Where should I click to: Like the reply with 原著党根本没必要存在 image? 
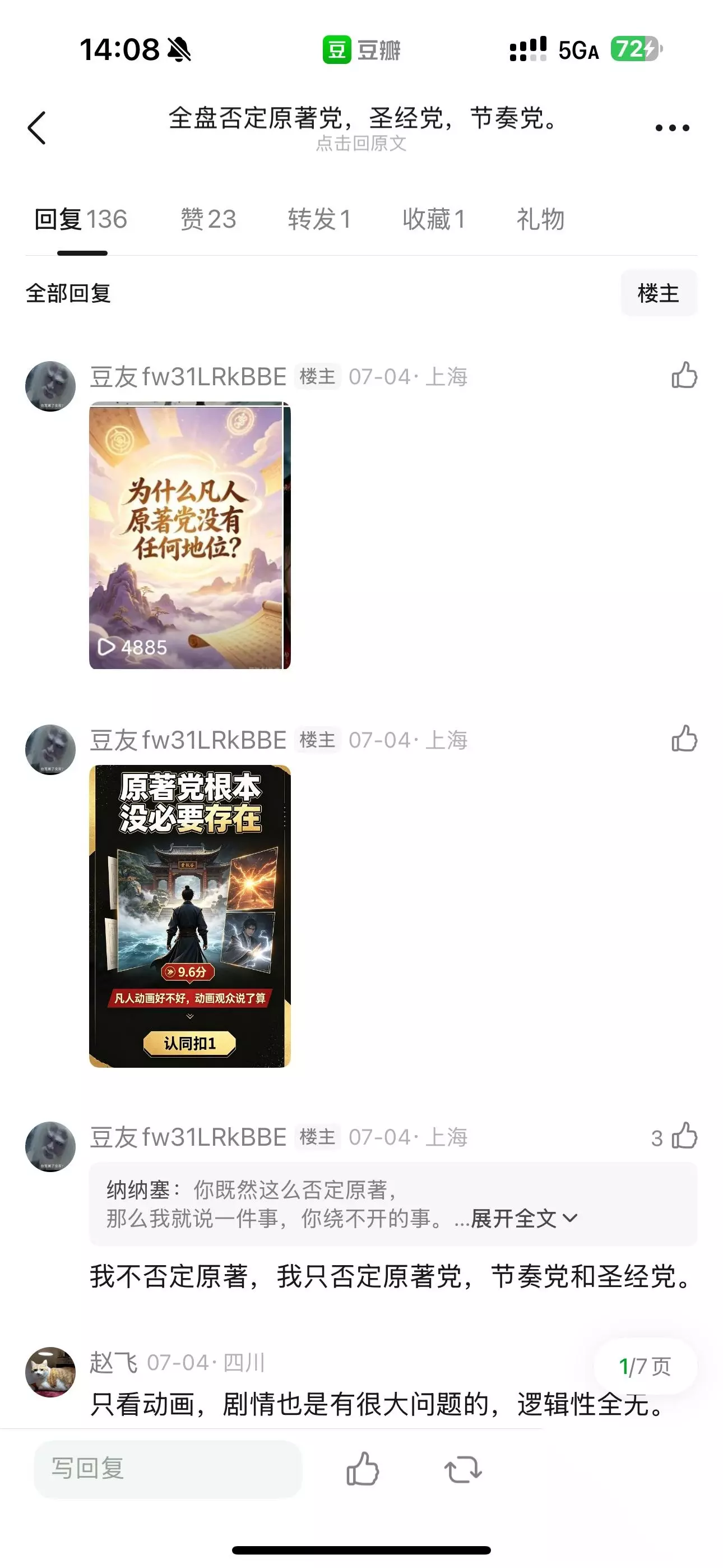684,739
